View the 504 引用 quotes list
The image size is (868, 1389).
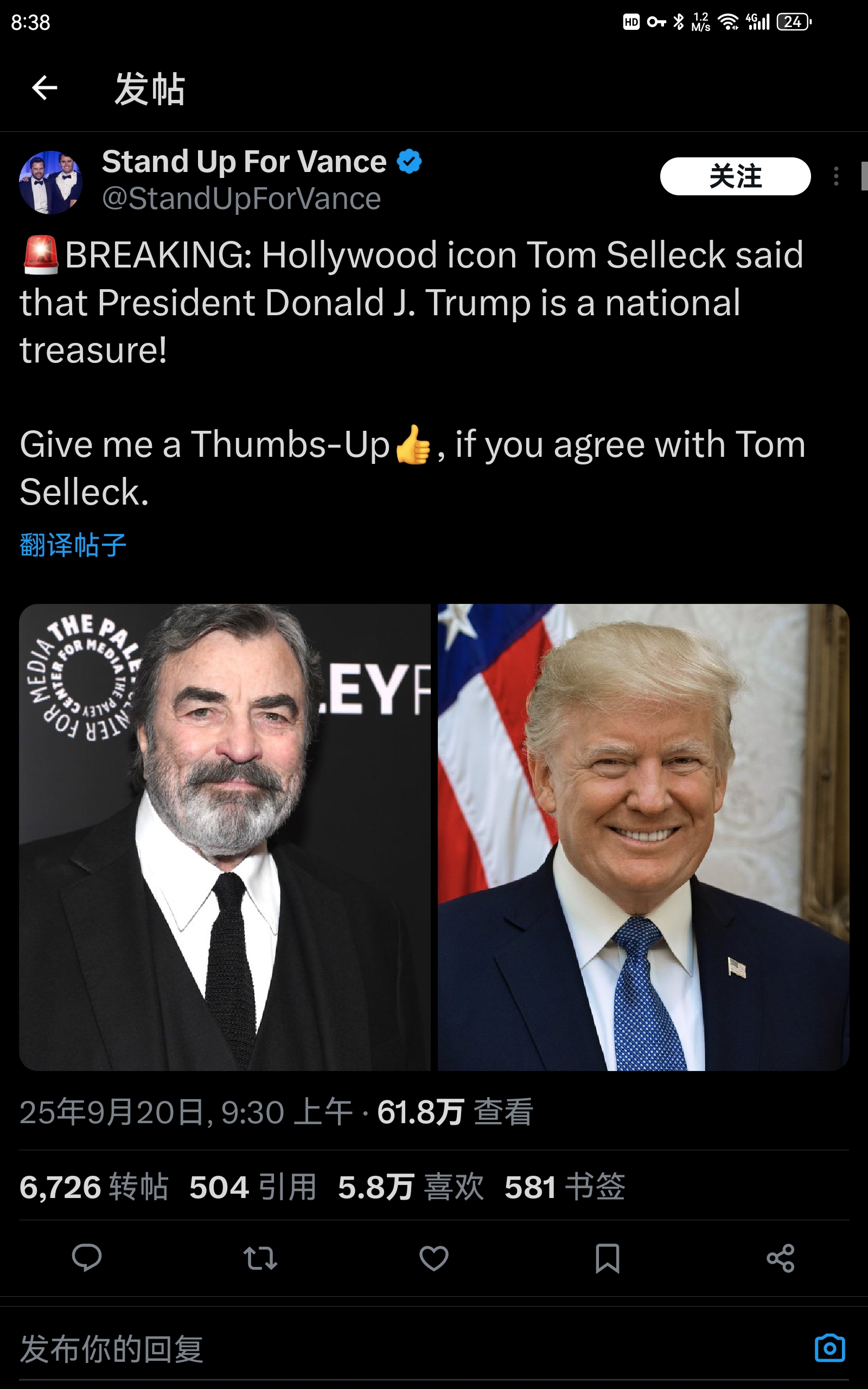pyautogui.click(x=253, y=1187)
